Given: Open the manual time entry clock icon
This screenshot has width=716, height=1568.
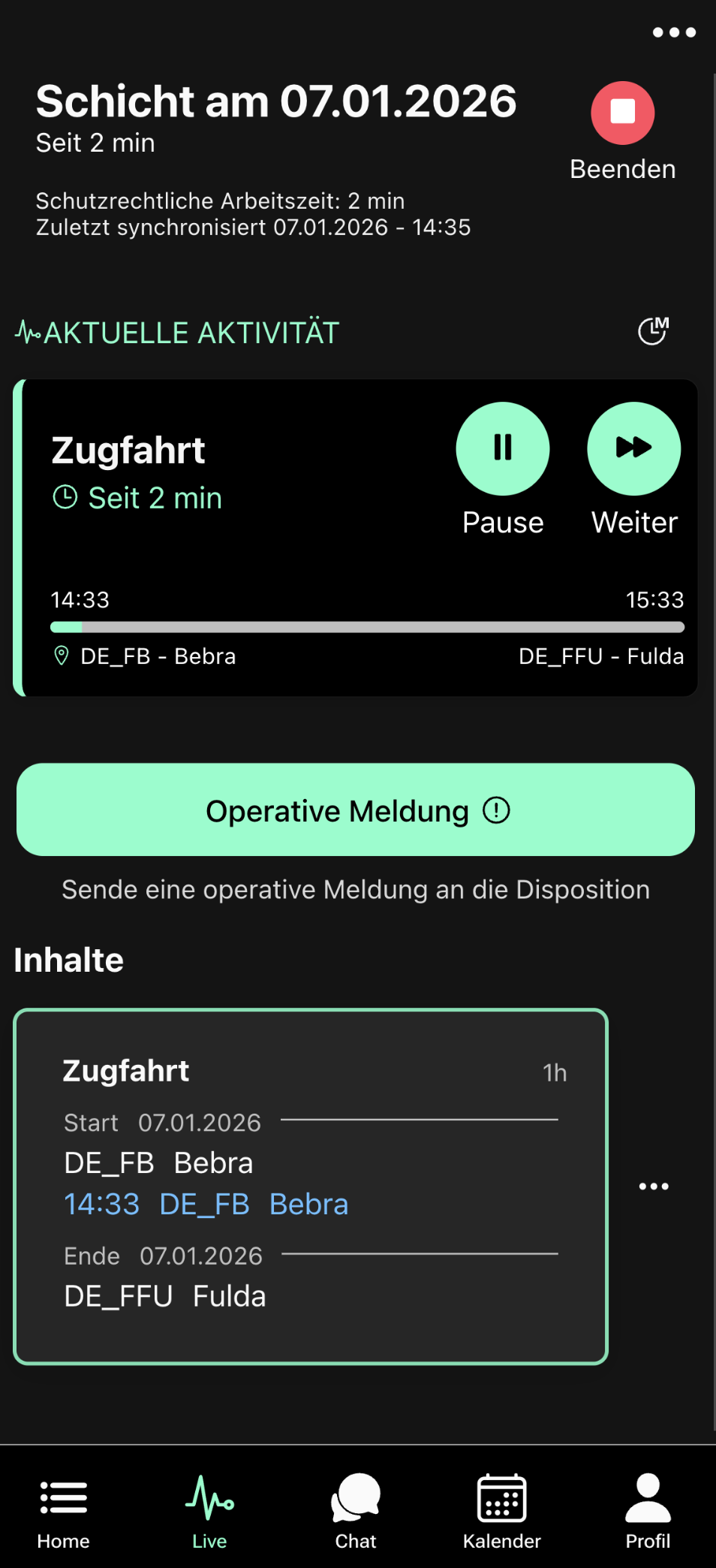Looking at the screenshot, I should click(653, 330).
